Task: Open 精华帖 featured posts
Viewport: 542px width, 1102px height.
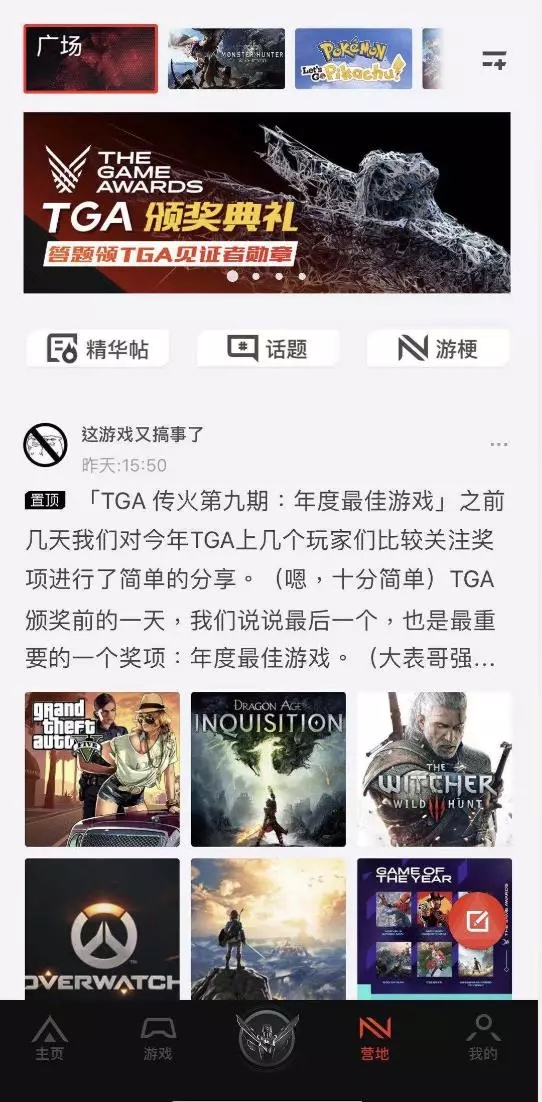Action: pyautogui.click(x=98, y=349)
